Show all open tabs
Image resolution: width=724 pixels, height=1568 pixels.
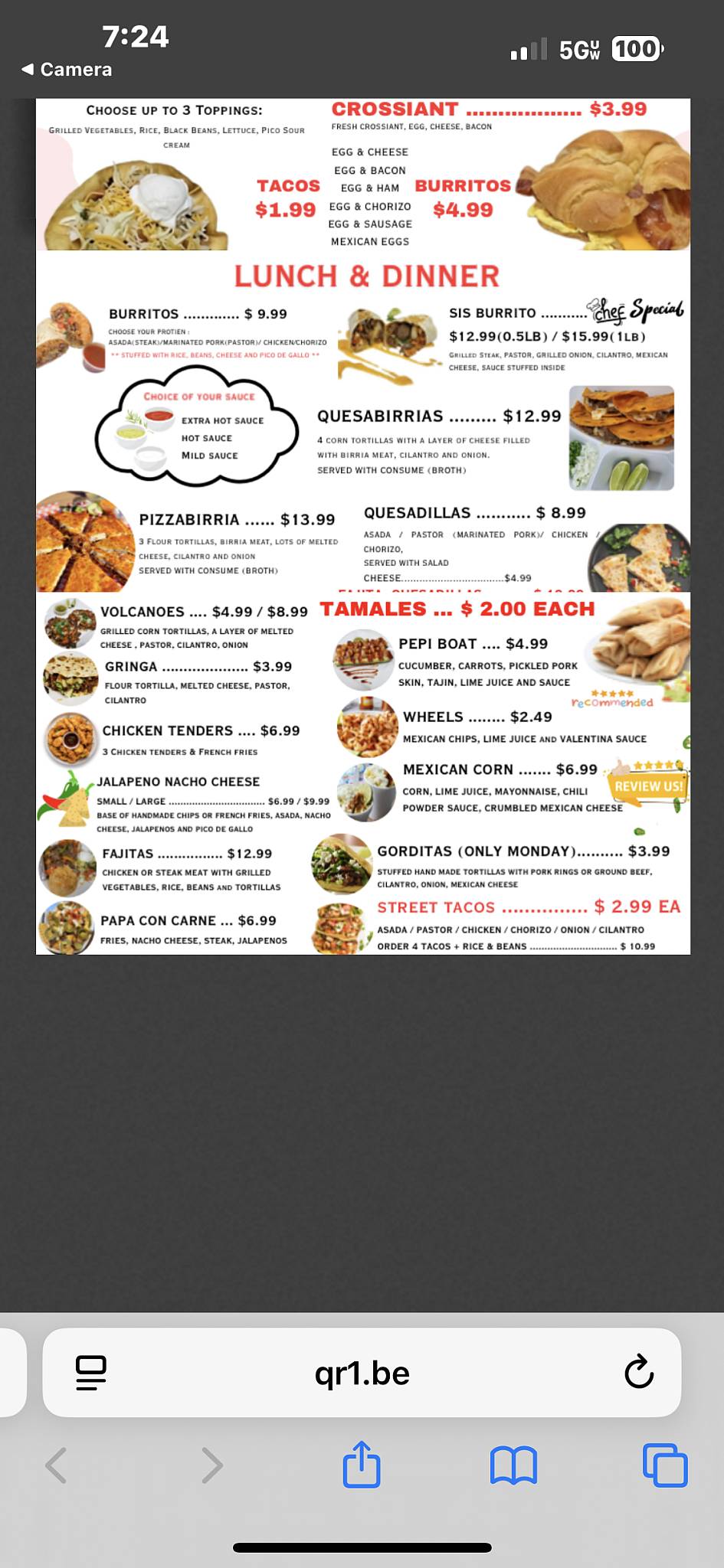[x=665, y=1465]
